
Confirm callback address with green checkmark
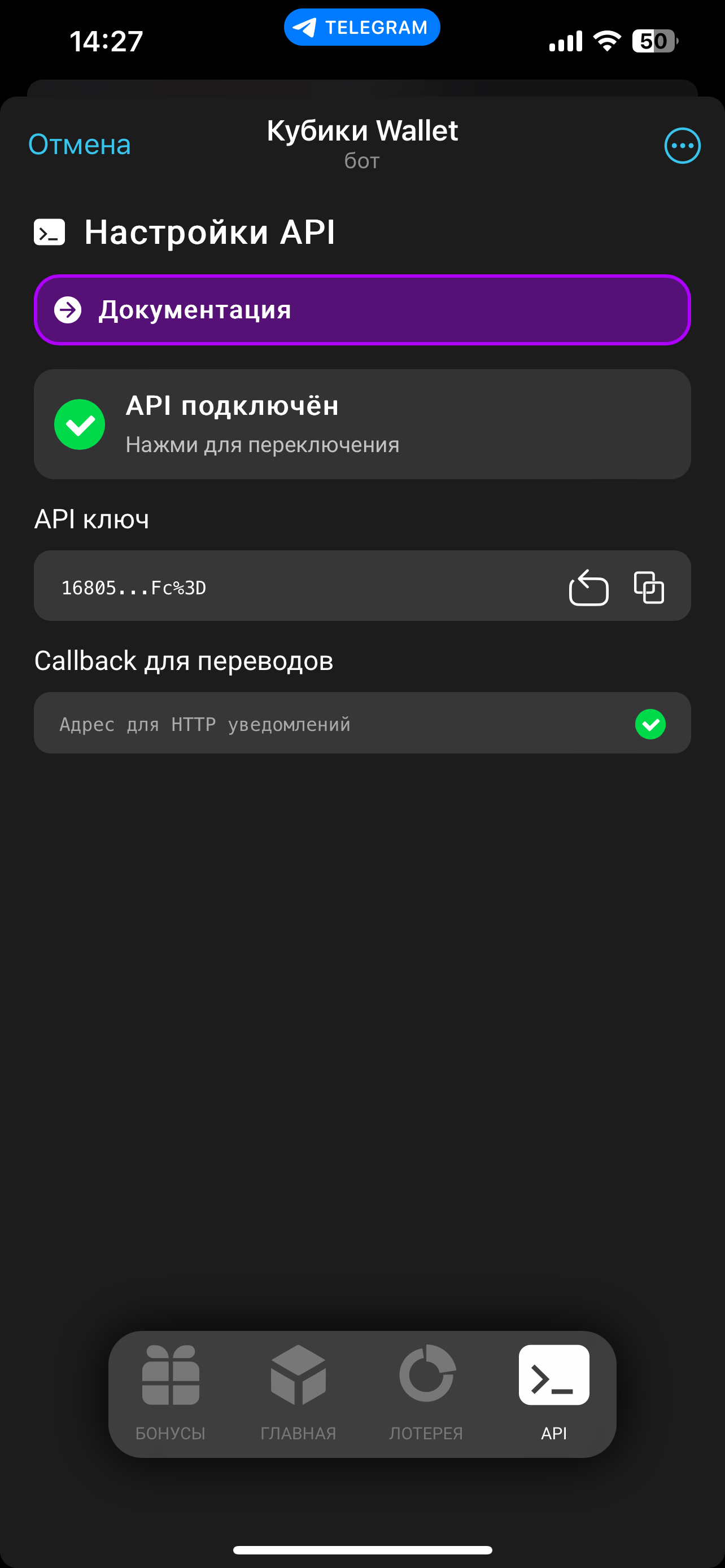pyautogui.click(x=650, y=724)
